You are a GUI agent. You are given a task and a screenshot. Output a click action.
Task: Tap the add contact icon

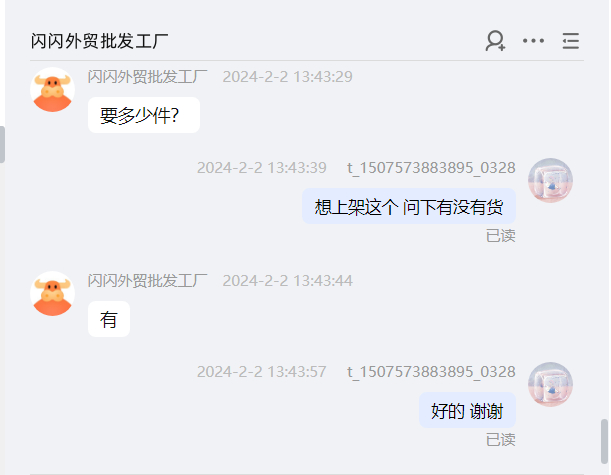(495, 41)
